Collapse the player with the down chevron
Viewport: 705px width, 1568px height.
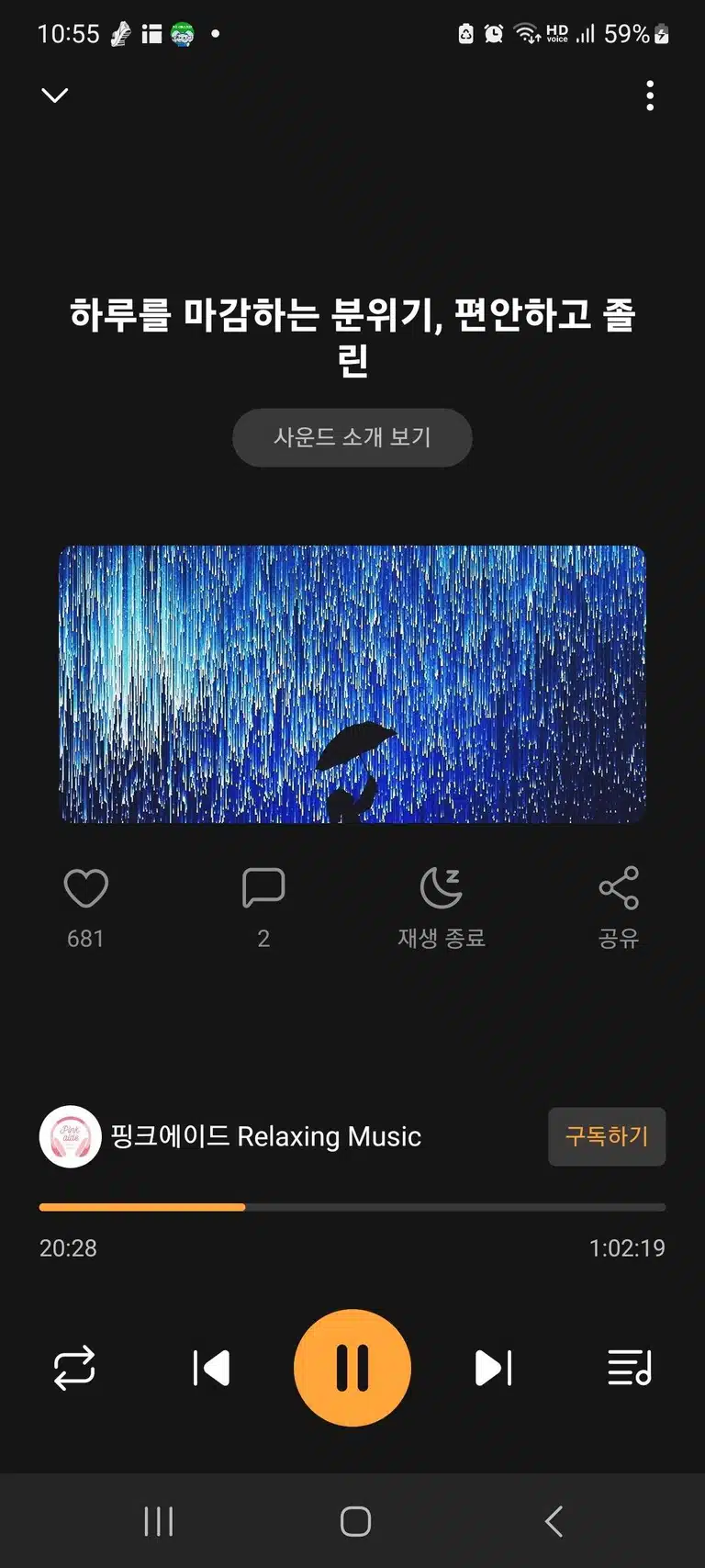coord(55,96)
